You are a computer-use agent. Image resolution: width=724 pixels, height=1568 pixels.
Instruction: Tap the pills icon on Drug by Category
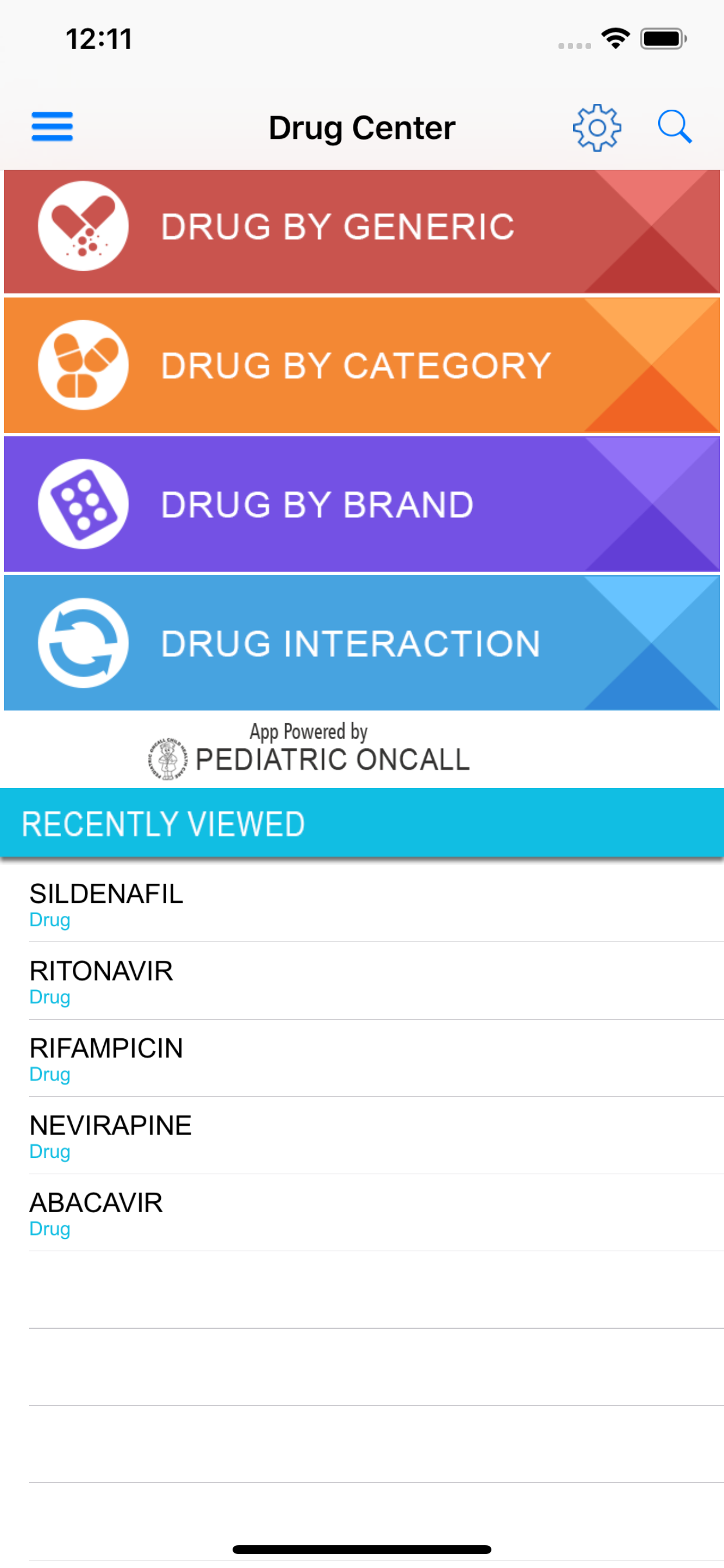[x=83, y=365]
